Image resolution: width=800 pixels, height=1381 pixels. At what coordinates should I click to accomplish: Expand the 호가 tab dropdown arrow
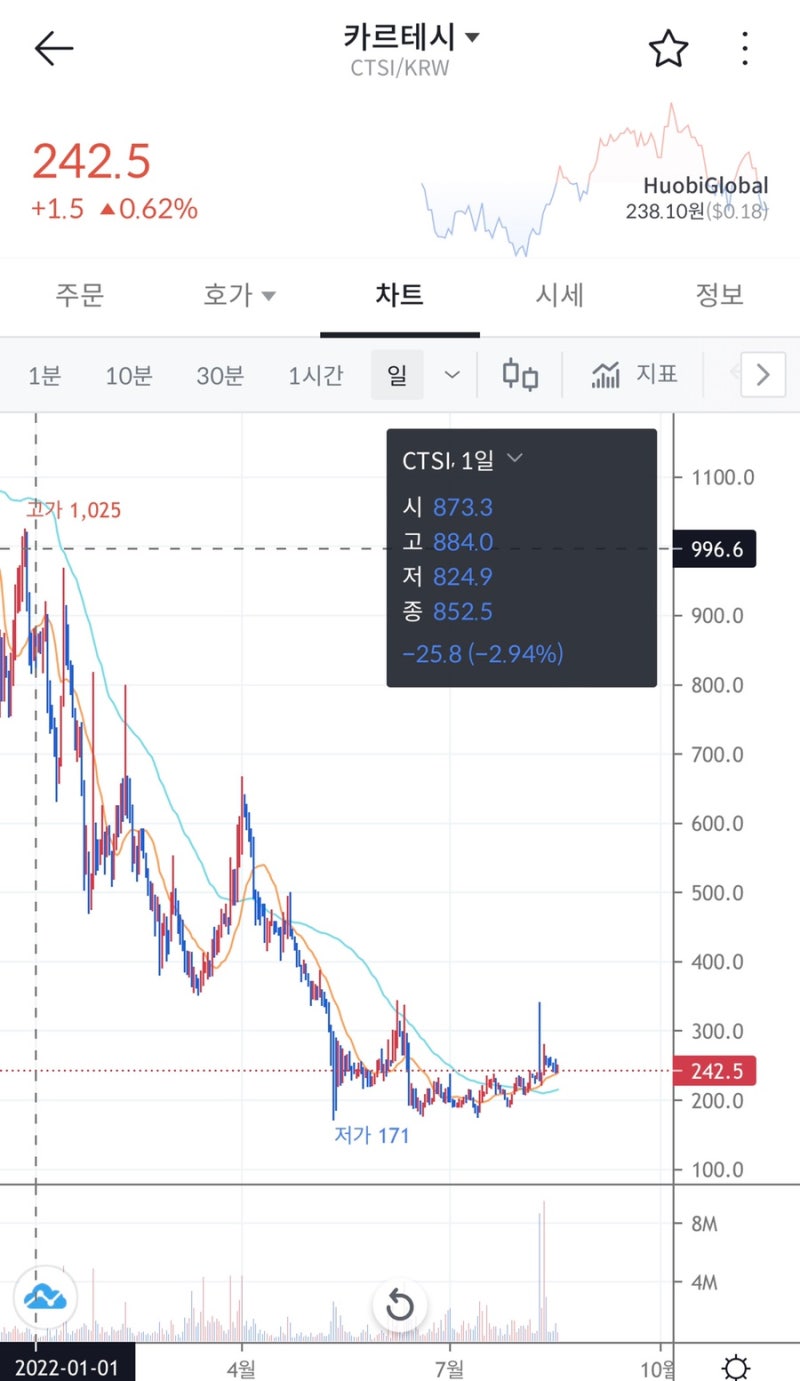267,295
